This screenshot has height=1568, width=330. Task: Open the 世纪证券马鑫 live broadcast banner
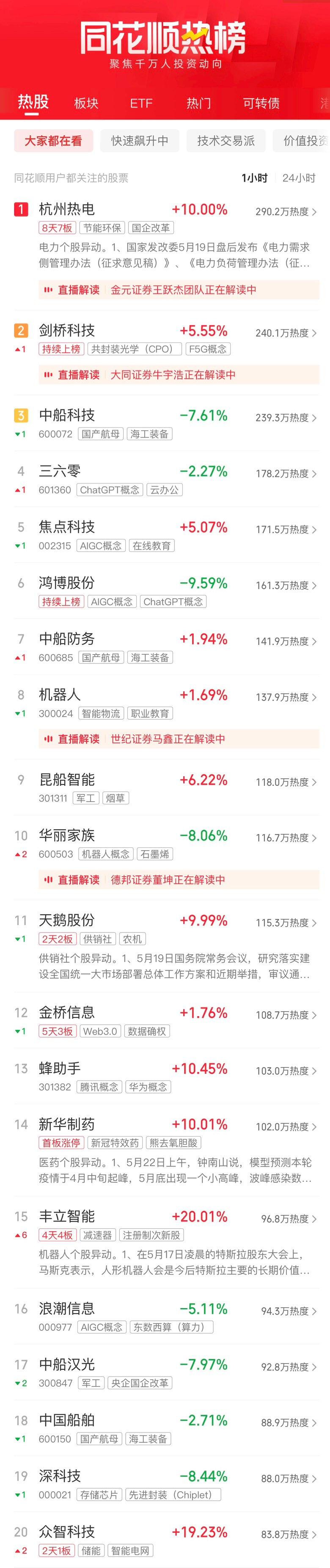(179, 738)
